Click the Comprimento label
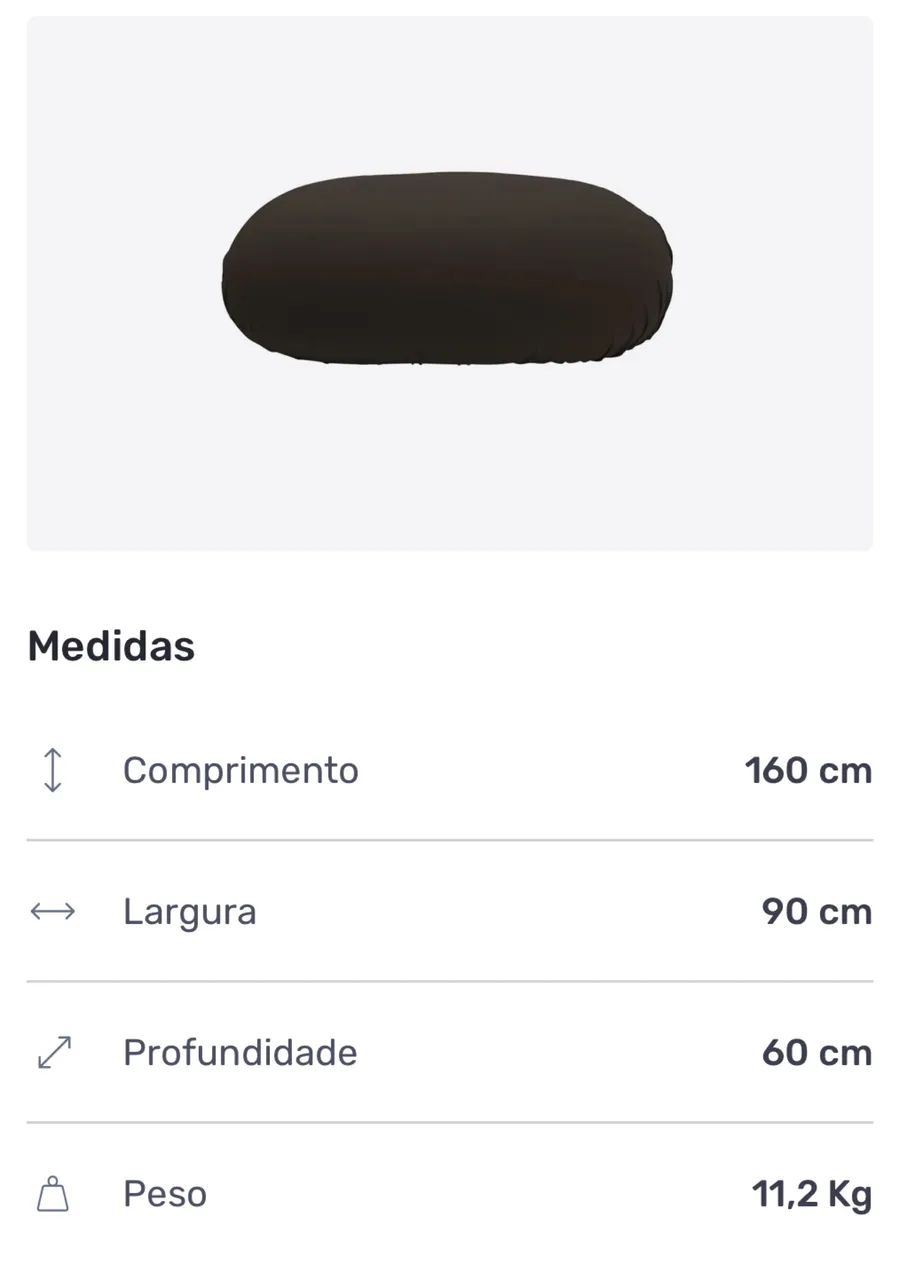Image resolution: width=916 pixels, height=1280 pixels. coord(241,770)
